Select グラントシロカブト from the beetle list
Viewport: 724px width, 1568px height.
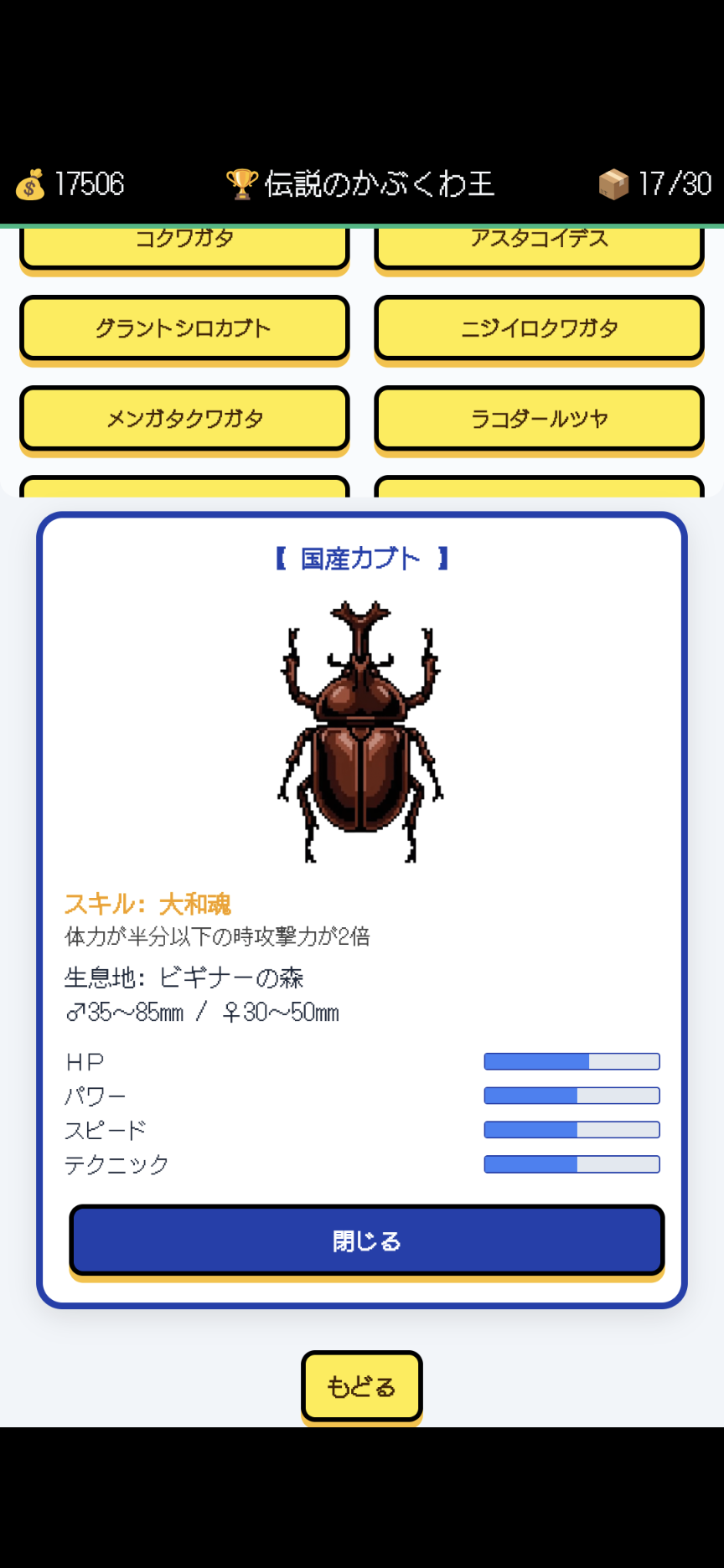[x=184, y=328]
